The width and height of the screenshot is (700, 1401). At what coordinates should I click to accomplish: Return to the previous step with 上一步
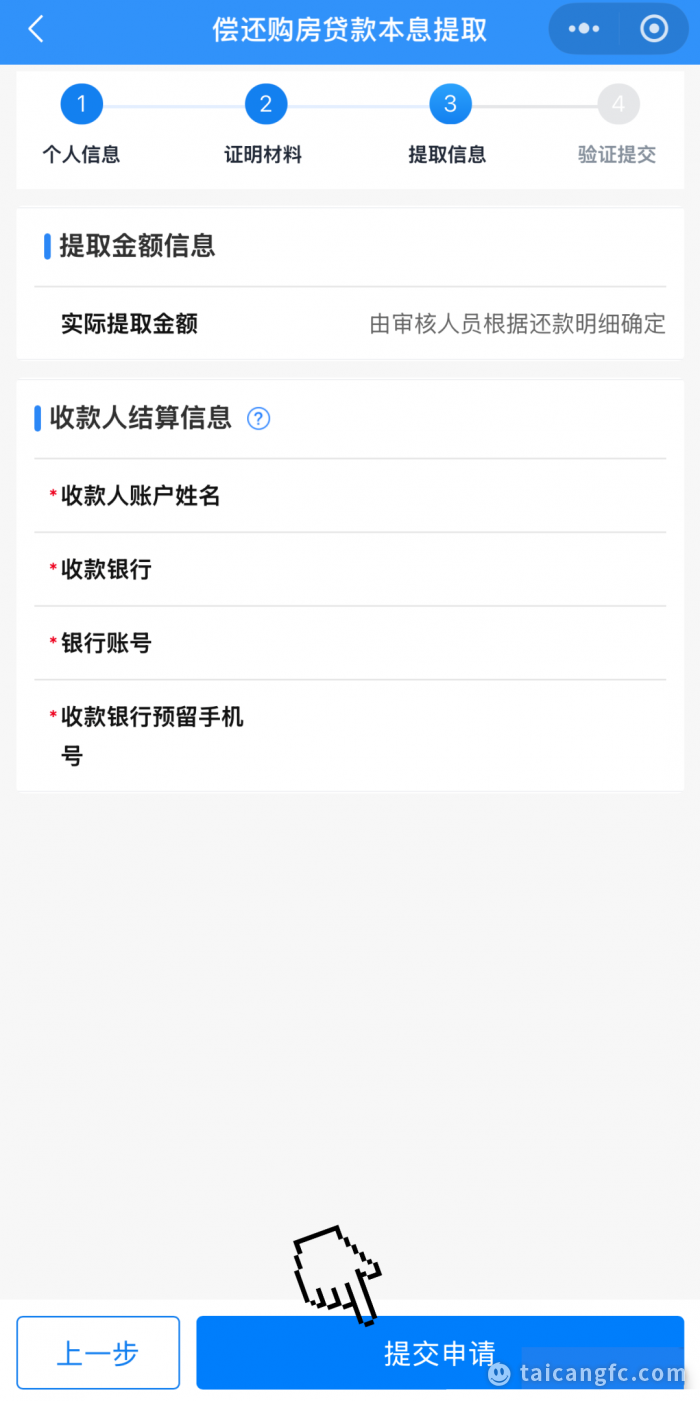coord(98,1353)
